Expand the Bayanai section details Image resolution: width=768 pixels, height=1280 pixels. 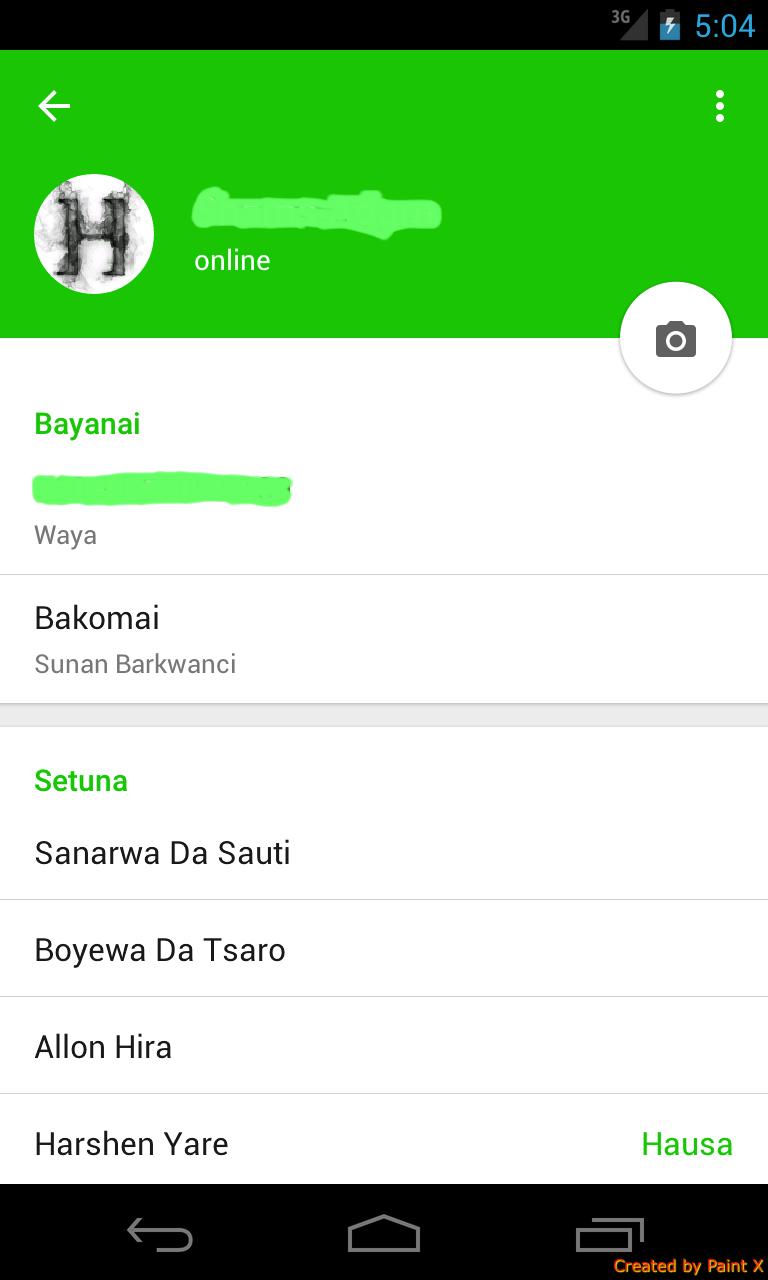coord(87,423)
